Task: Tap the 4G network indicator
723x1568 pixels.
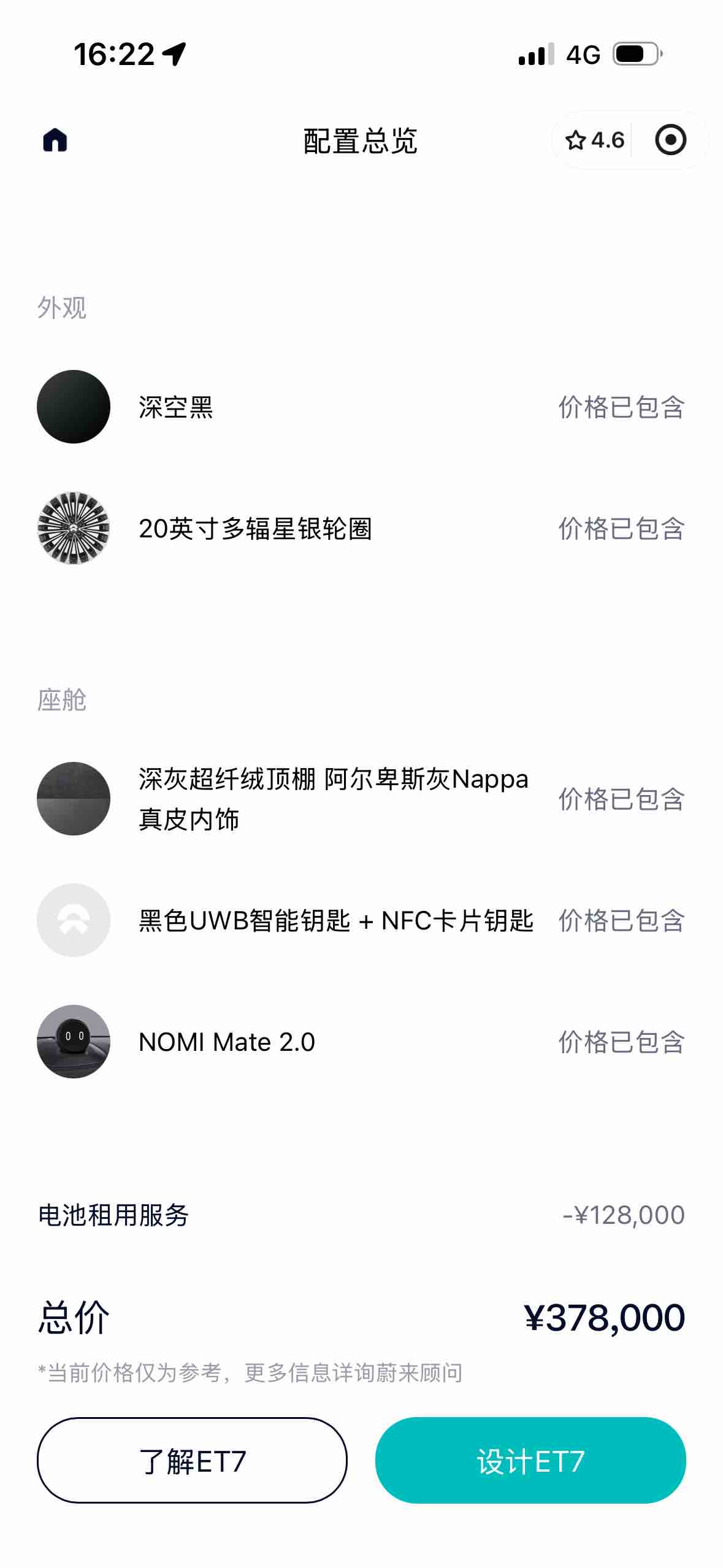Action: point(584,54)
